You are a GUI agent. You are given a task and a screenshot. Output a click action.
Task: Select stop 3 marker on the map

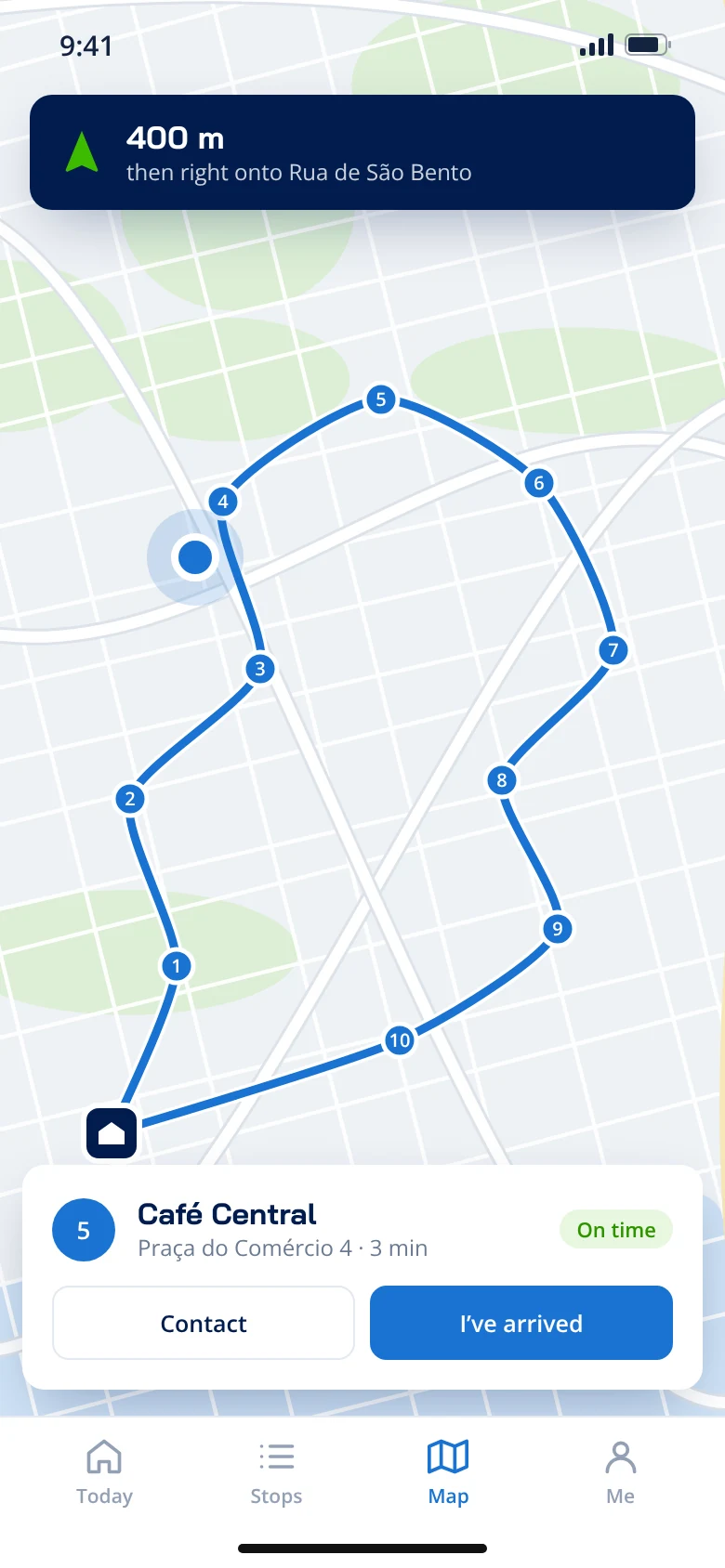(259, 669)
